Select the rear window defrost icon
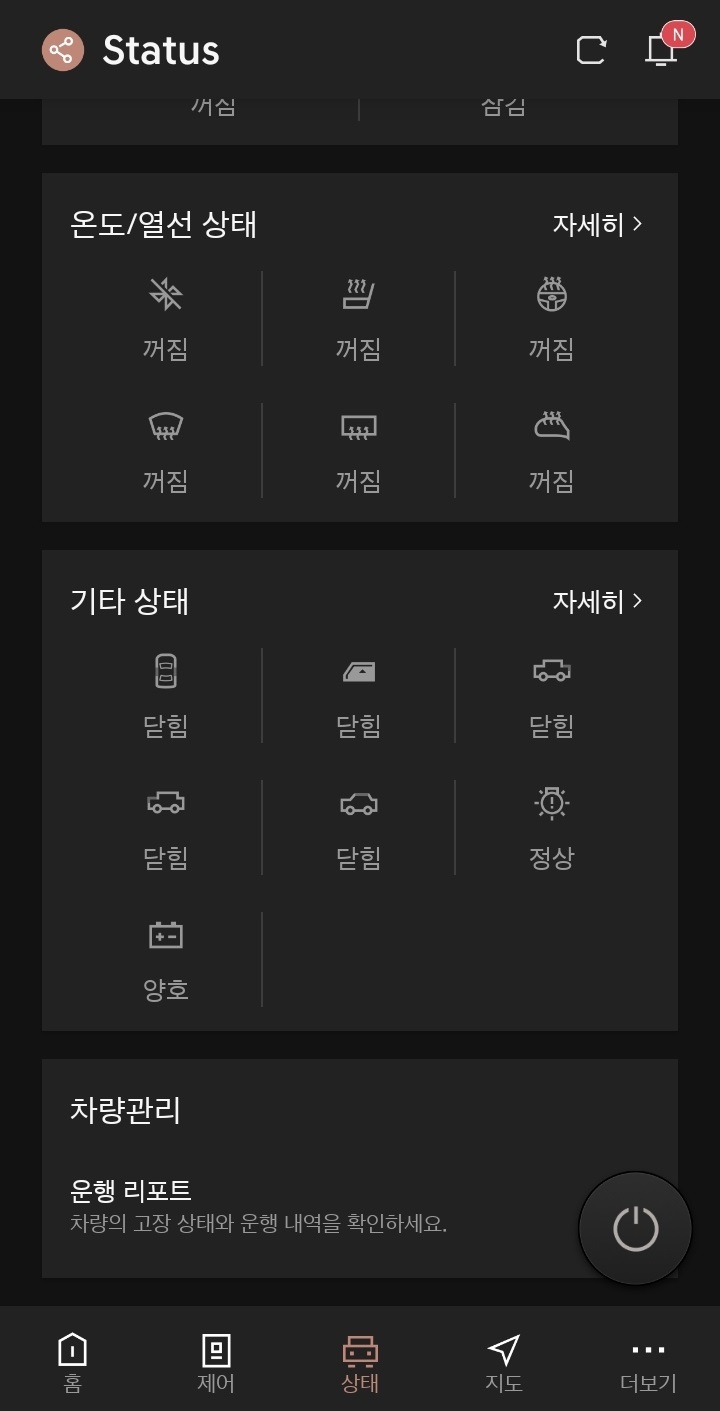The width and height of the screenshot is (720, 1411). [x=356, y=425]
